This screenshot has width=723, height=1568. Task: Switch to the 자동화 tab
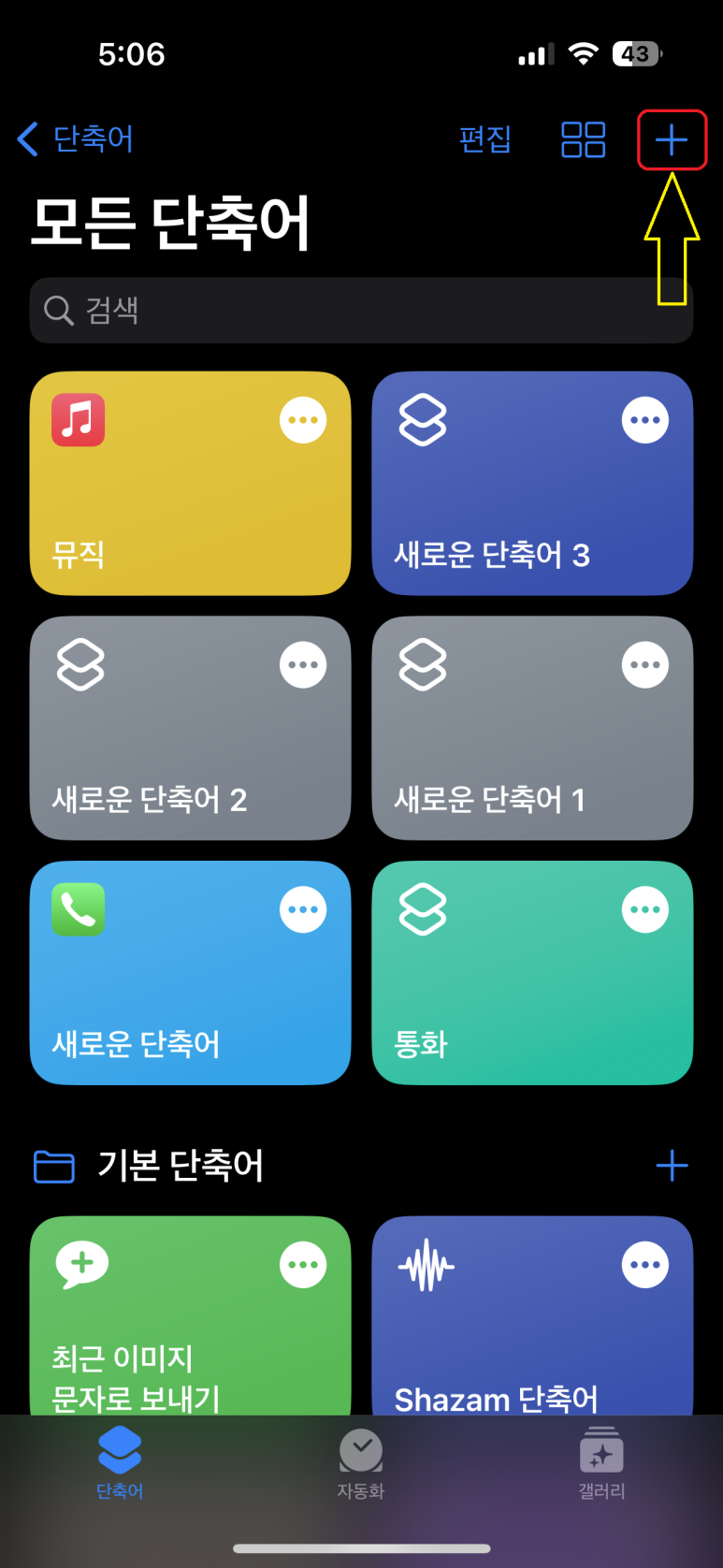pyautogui.click(x=361, y=1464)
